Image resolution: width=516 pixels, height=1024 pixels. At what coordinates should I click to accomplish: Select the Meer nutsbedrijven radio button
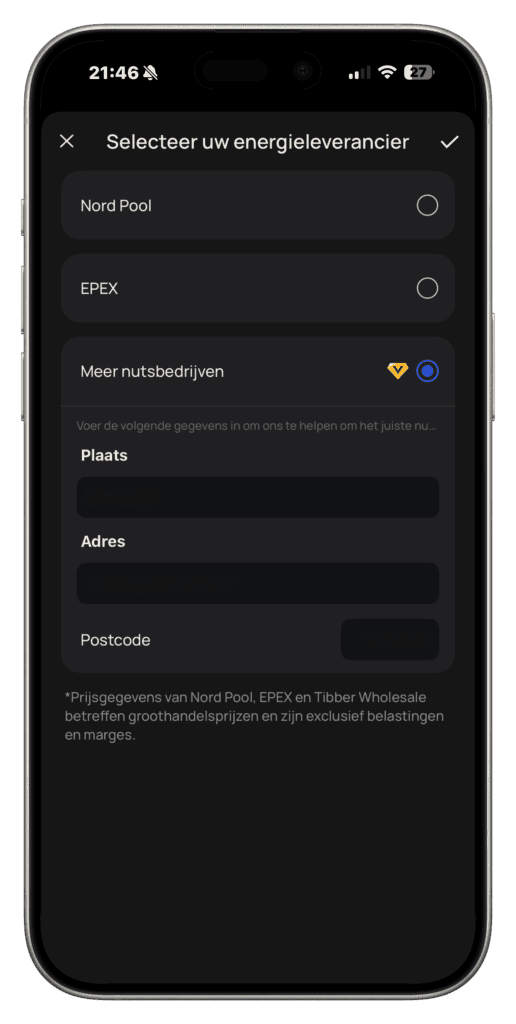(428, 371)
